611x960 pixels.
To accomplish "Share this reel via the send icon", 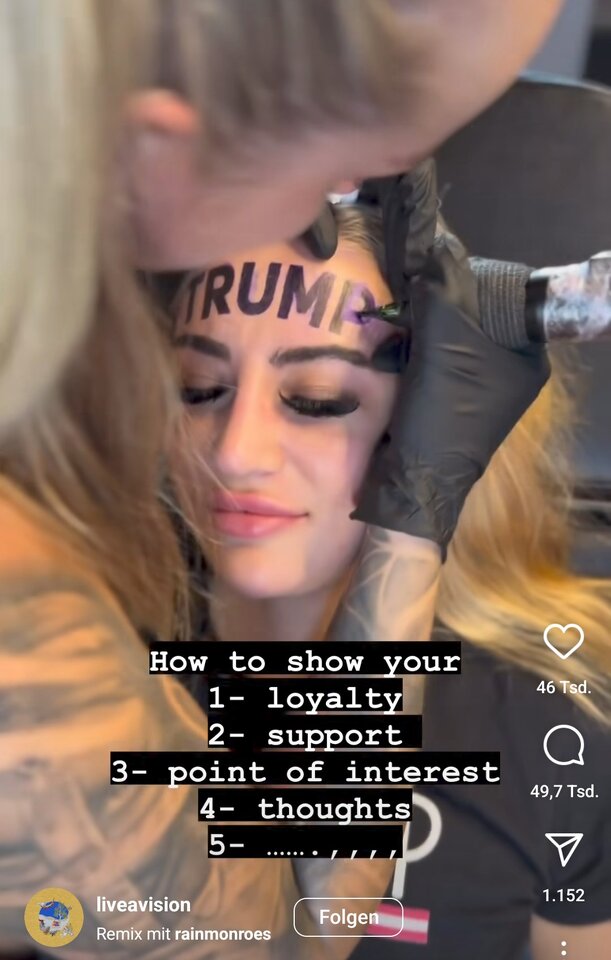I will click(x=563, y=849).
